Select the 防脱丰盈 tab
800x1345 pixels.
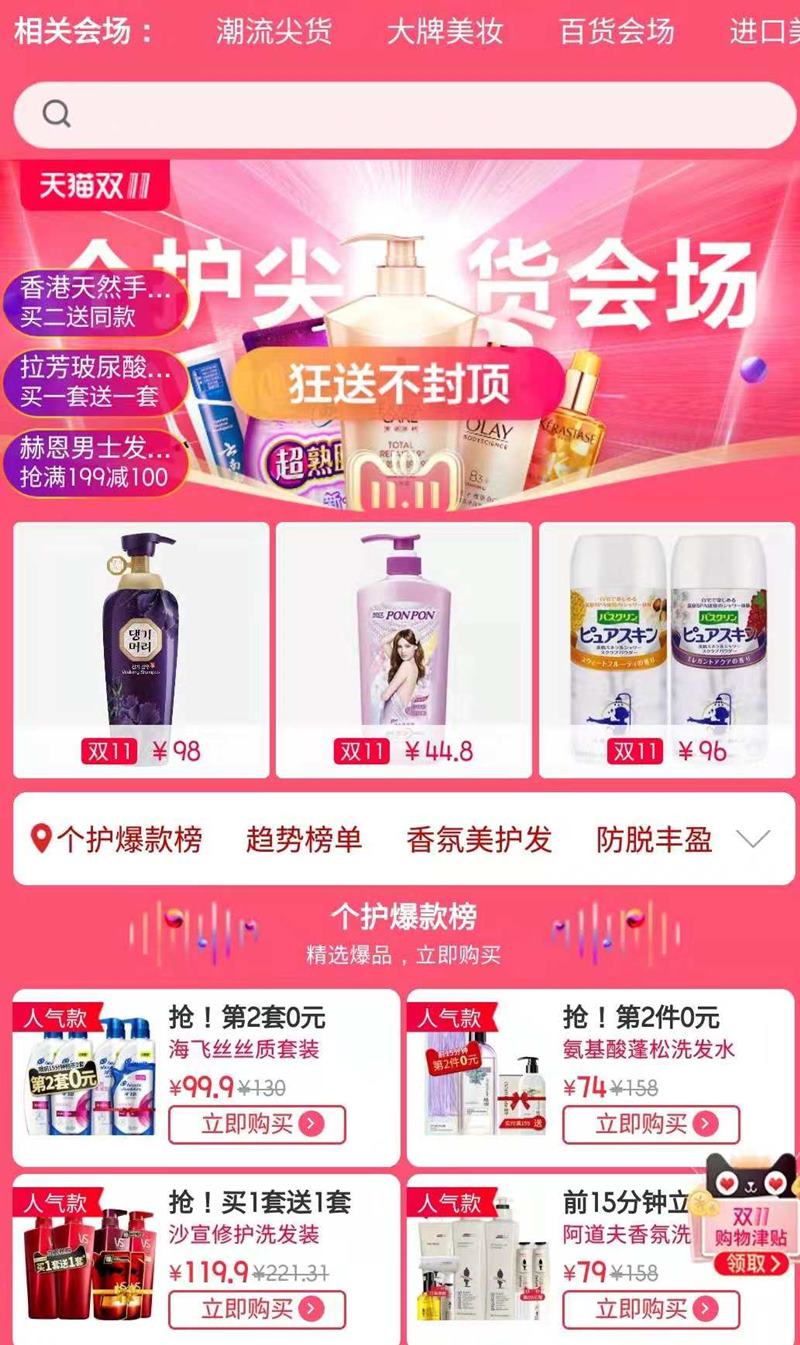(x=654, y=839)
